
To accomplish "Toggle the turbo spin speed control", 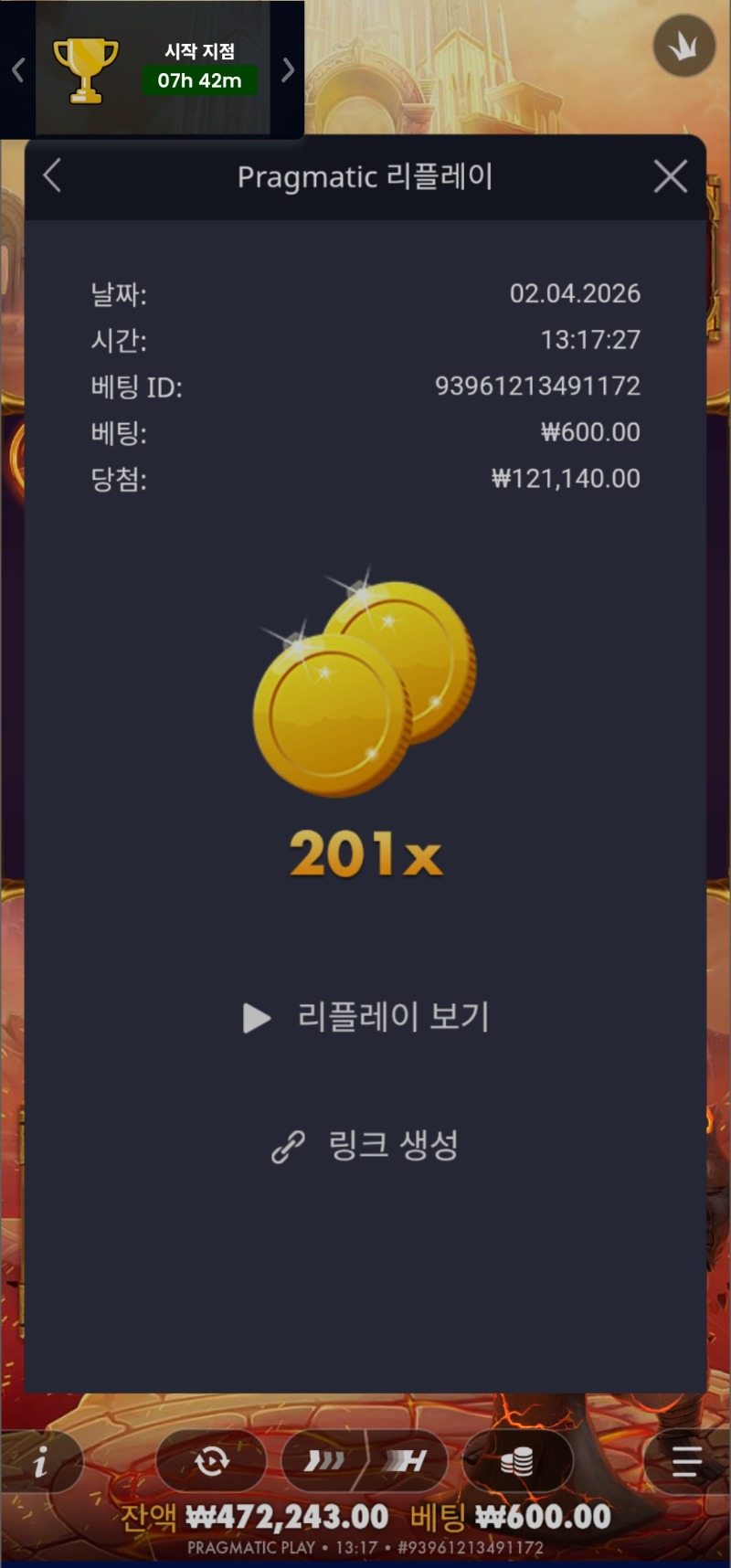I will [365, 1461].
